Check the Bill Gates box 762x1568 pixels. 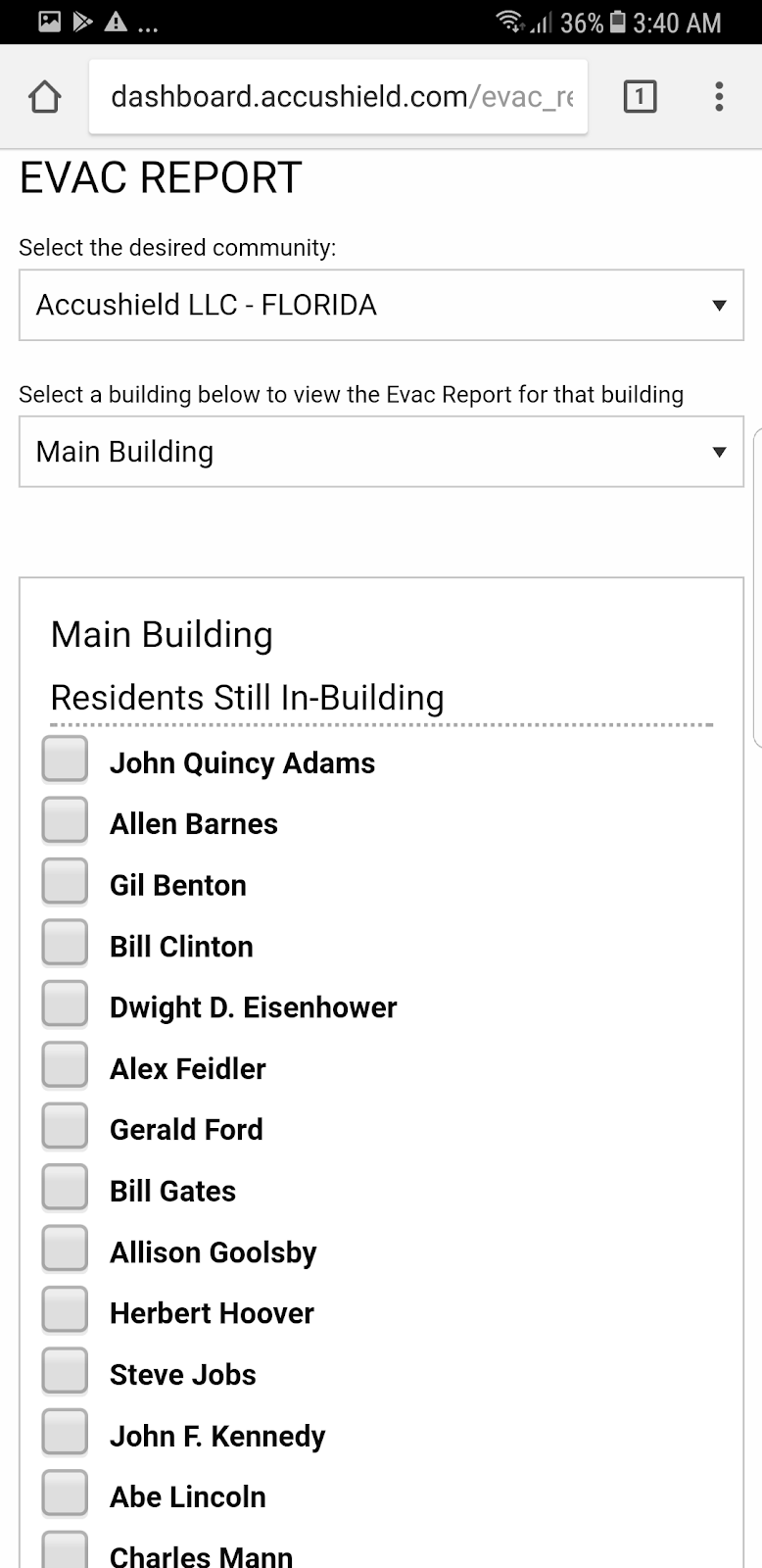(x=66, y=1188)
